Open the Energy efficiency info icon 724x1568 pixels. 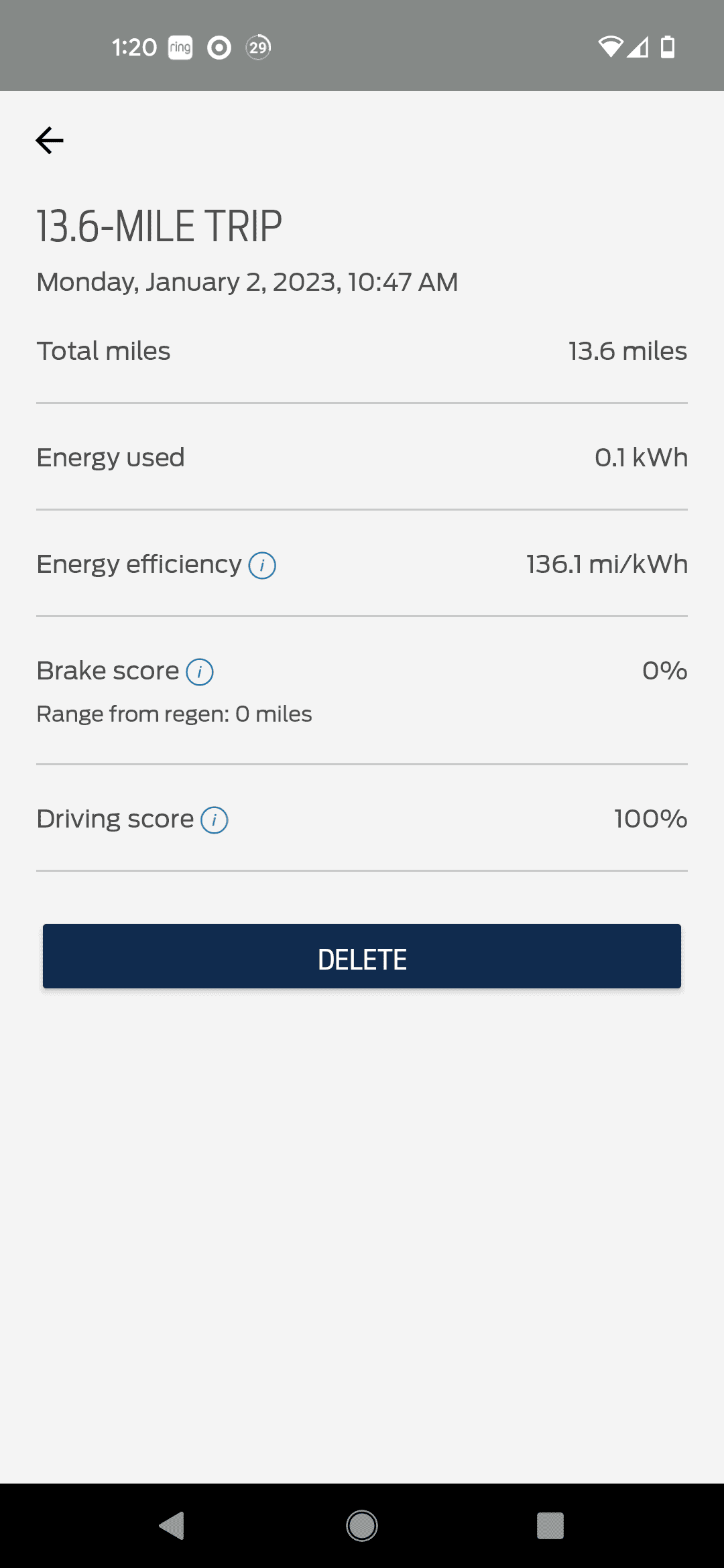[262, 566]
